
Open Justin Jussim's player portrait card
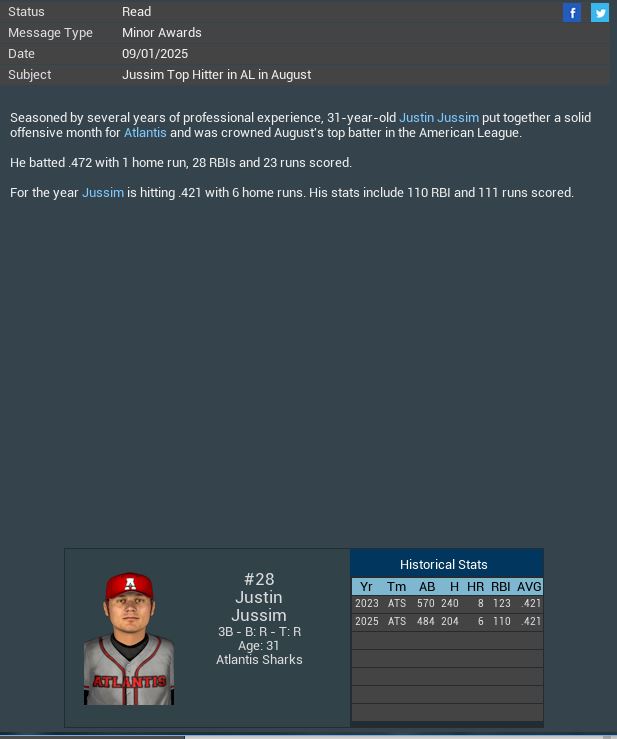129,638
